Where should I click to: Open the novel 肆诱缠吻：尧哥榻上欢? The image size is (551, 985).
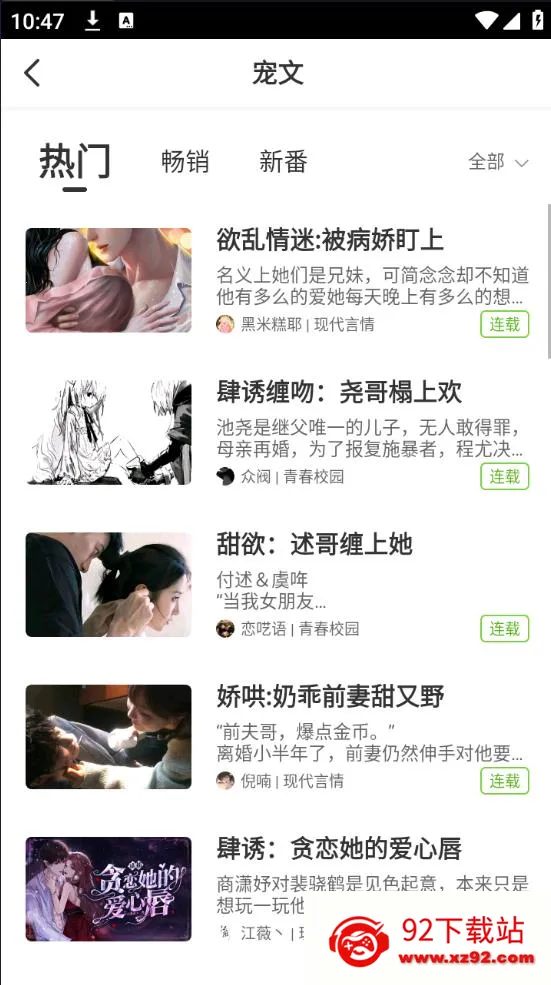click(276, 432)
